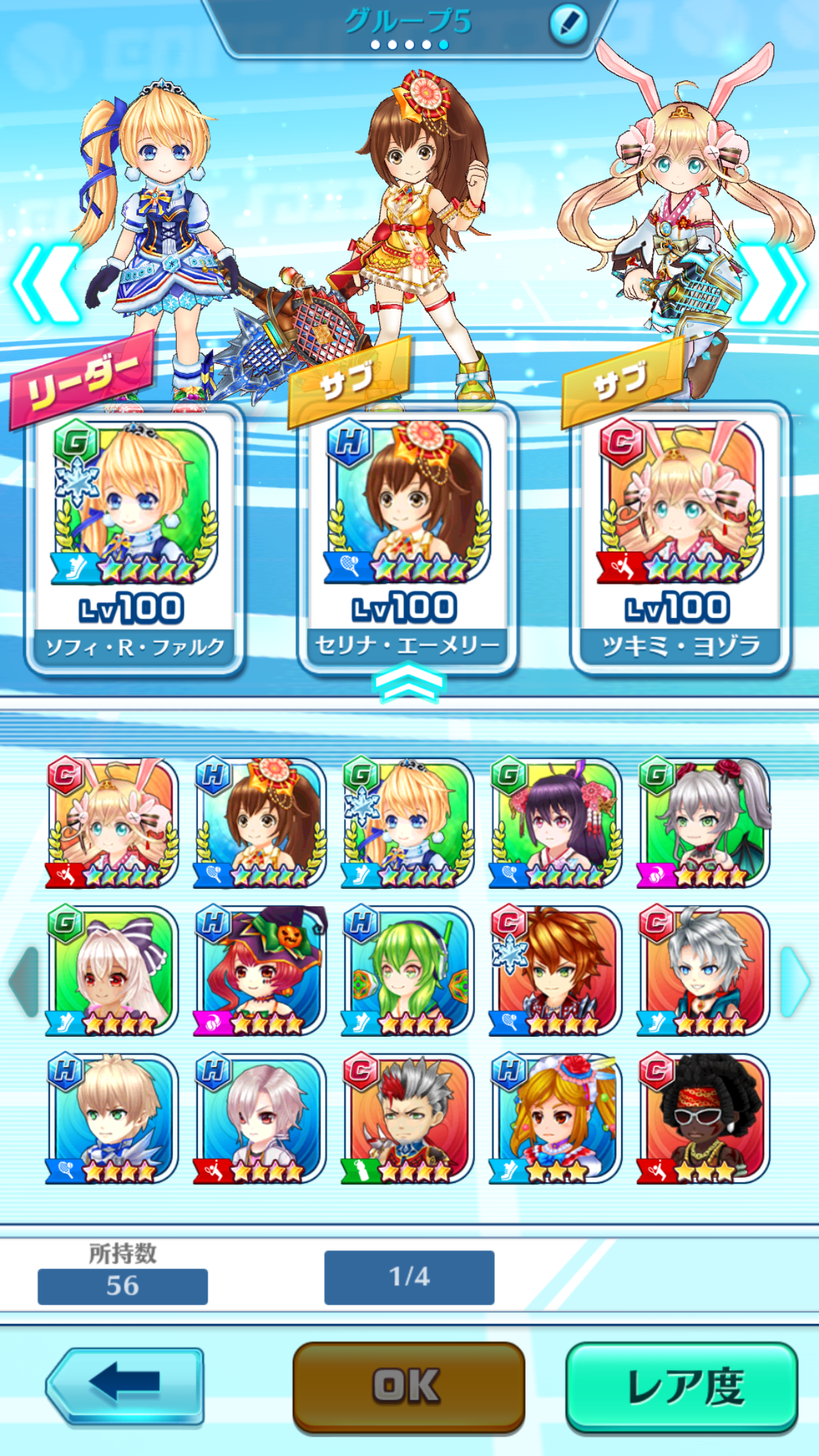The width and height of the screenshot is (819, 1456).
Task: Choose the blond boy with blue bow tie
Action: coord(112,1118)
